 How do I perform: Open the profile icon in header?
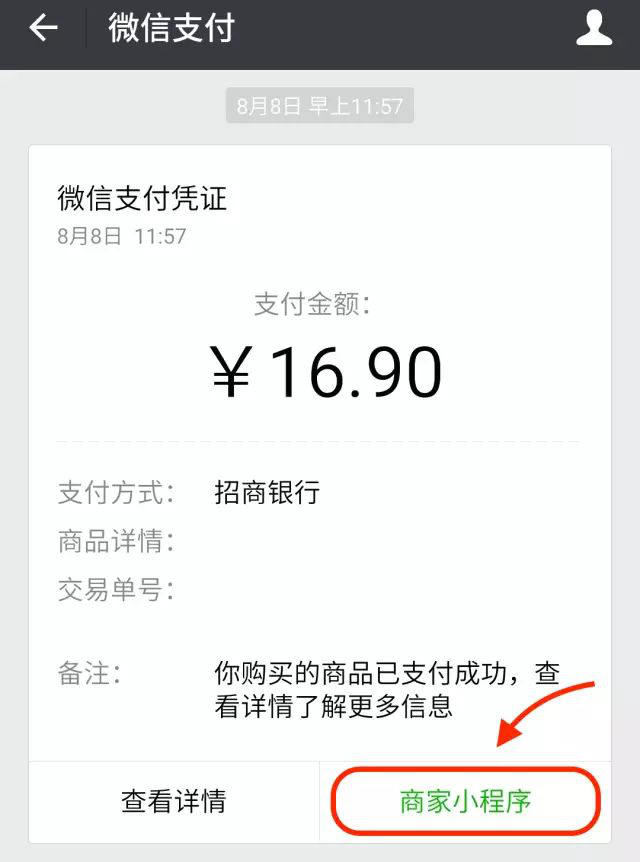click(594, 29)
